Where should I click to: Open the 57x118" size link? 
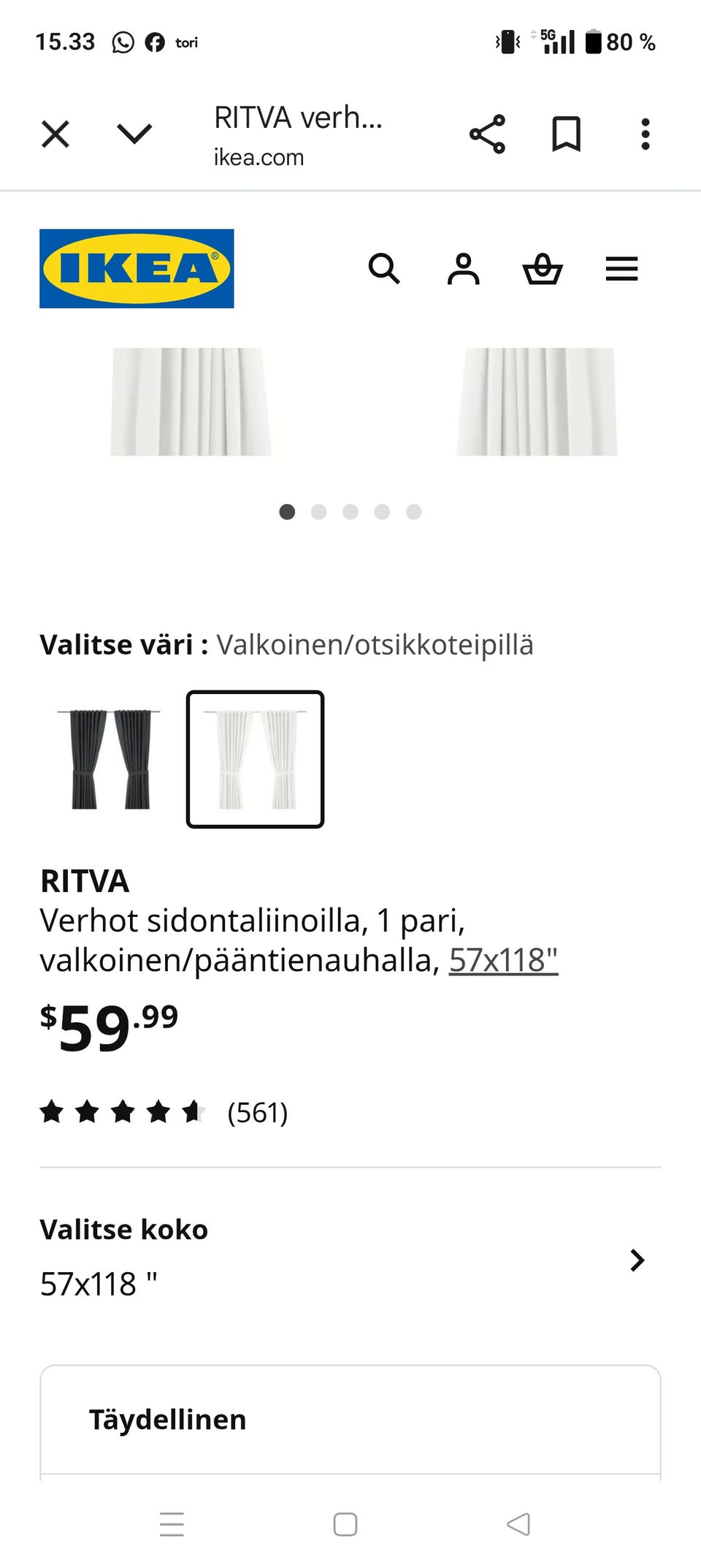point(503,963)
